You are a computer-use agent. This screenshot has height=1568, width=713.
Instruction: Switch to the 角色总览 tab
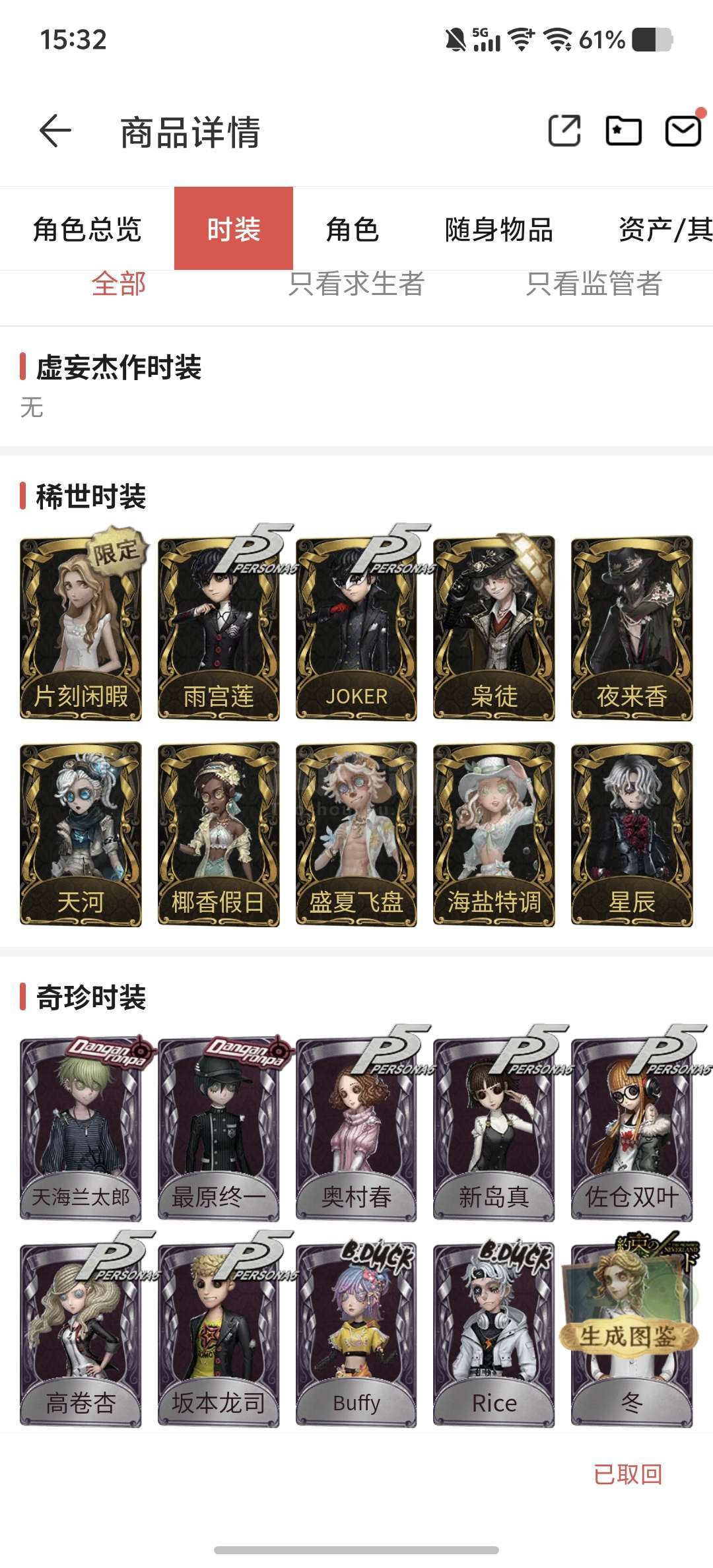tap(87, 229)
